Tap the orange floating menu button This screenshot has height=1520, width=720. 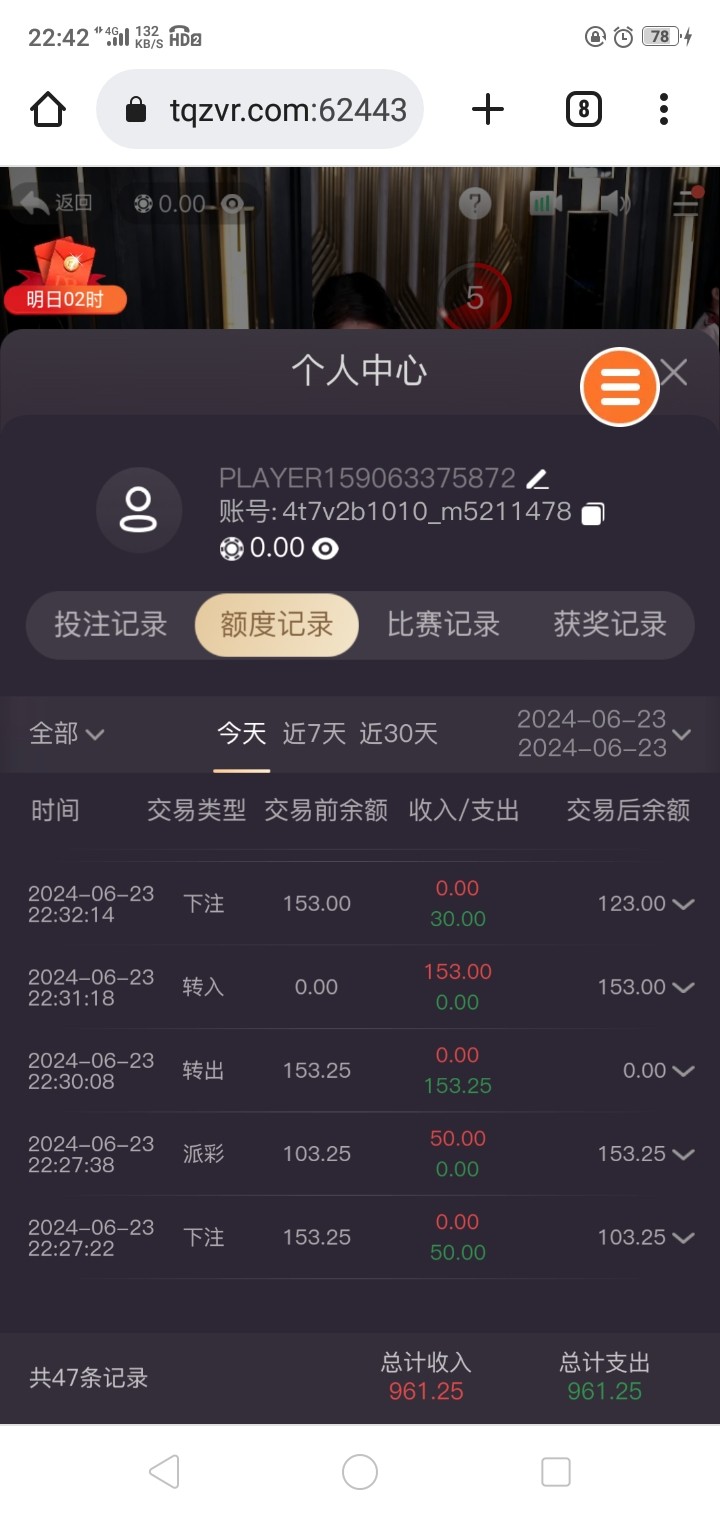pyautogui.click(x=619, y=387)
